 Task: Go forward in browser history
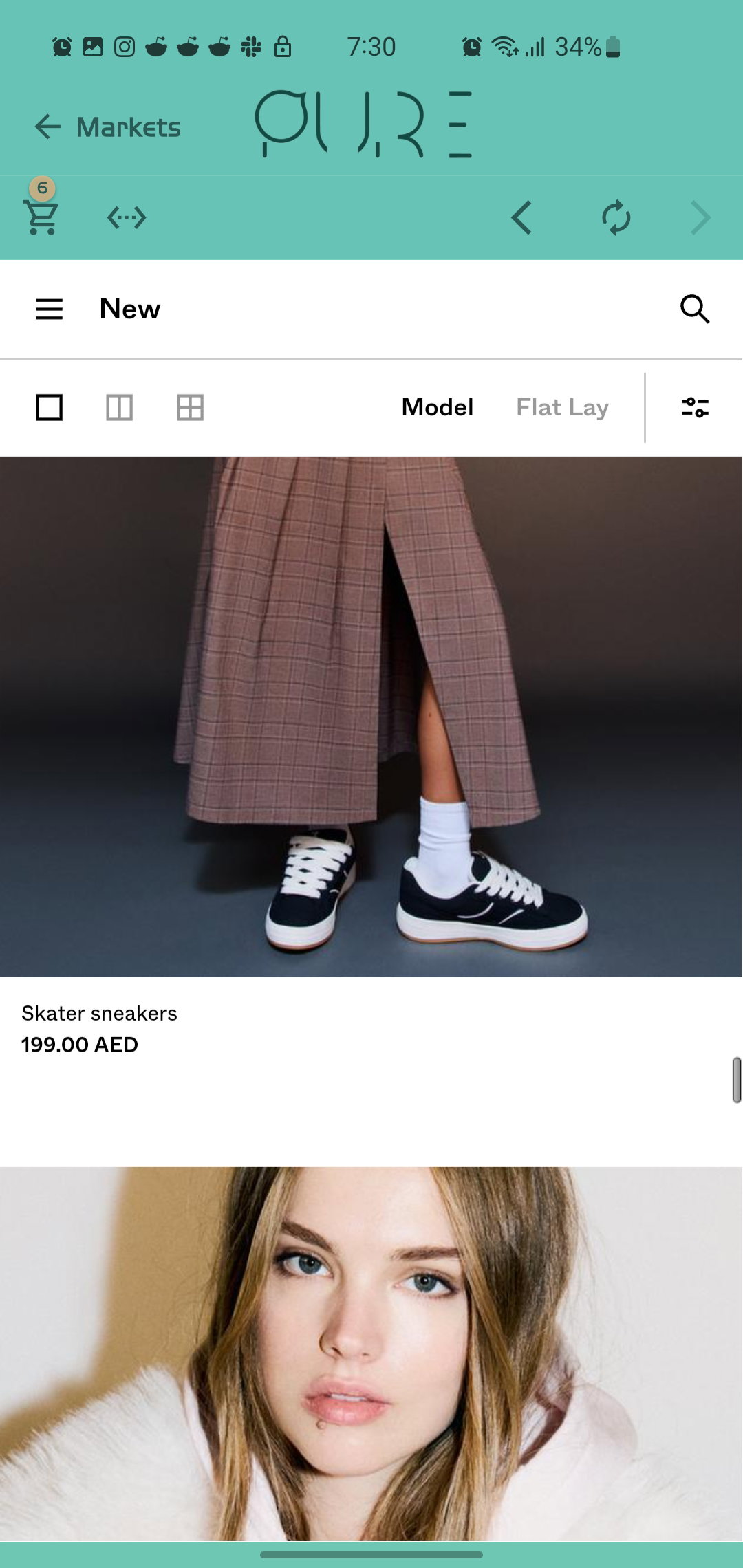700,218
